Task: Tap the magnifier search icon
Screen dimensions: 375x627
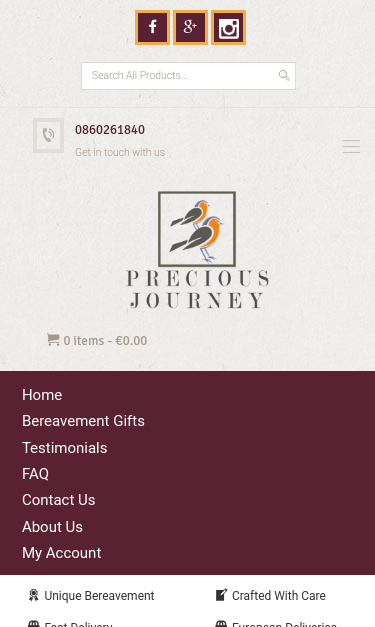Action: tap(284, 75)
